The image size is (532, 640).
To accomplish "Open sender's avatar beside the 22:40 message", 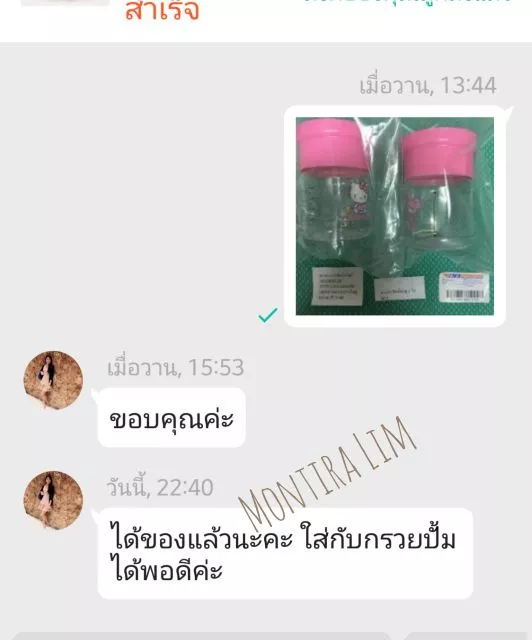I will pyautogui.click(x=53, y=500).
